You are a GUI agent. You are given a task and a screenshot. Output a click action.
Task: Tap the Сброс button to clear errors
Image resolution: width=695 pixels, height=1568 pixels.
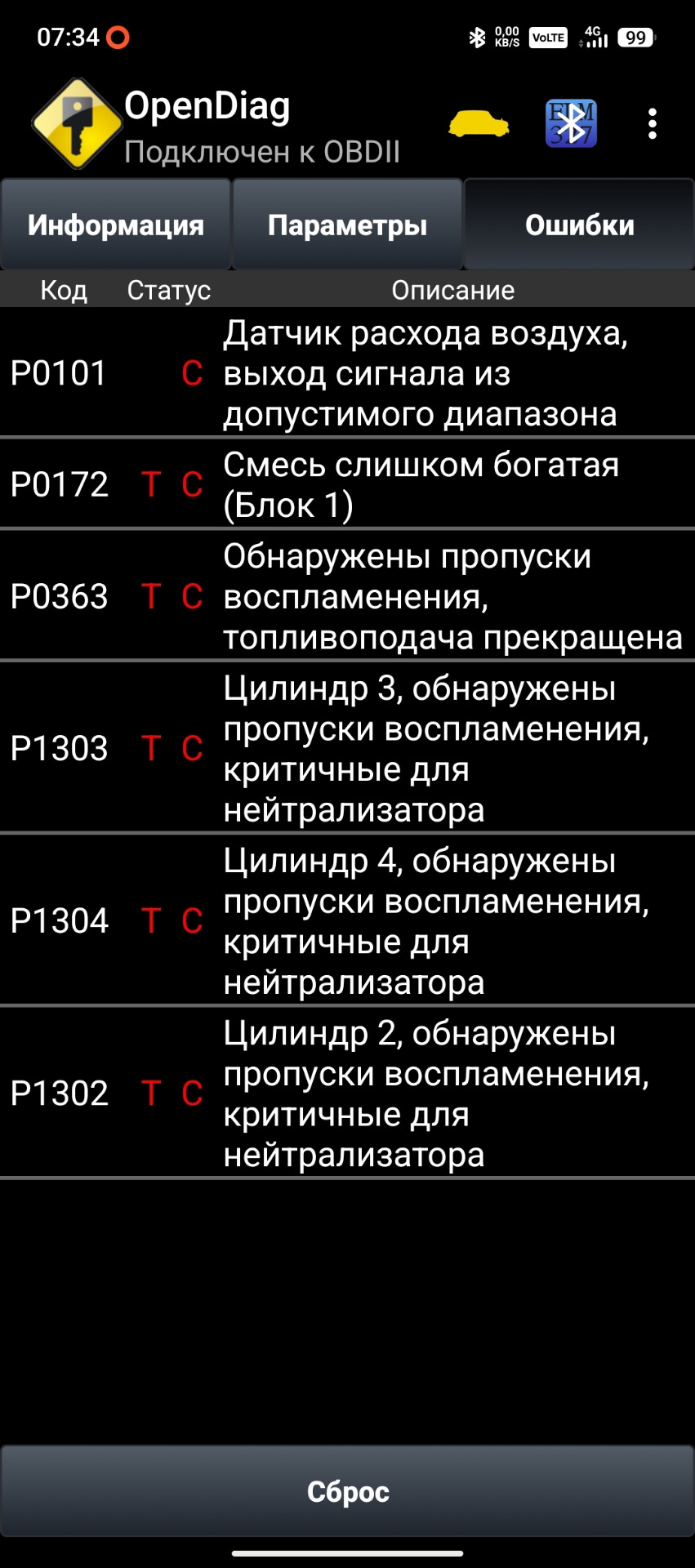[347, 1491]
